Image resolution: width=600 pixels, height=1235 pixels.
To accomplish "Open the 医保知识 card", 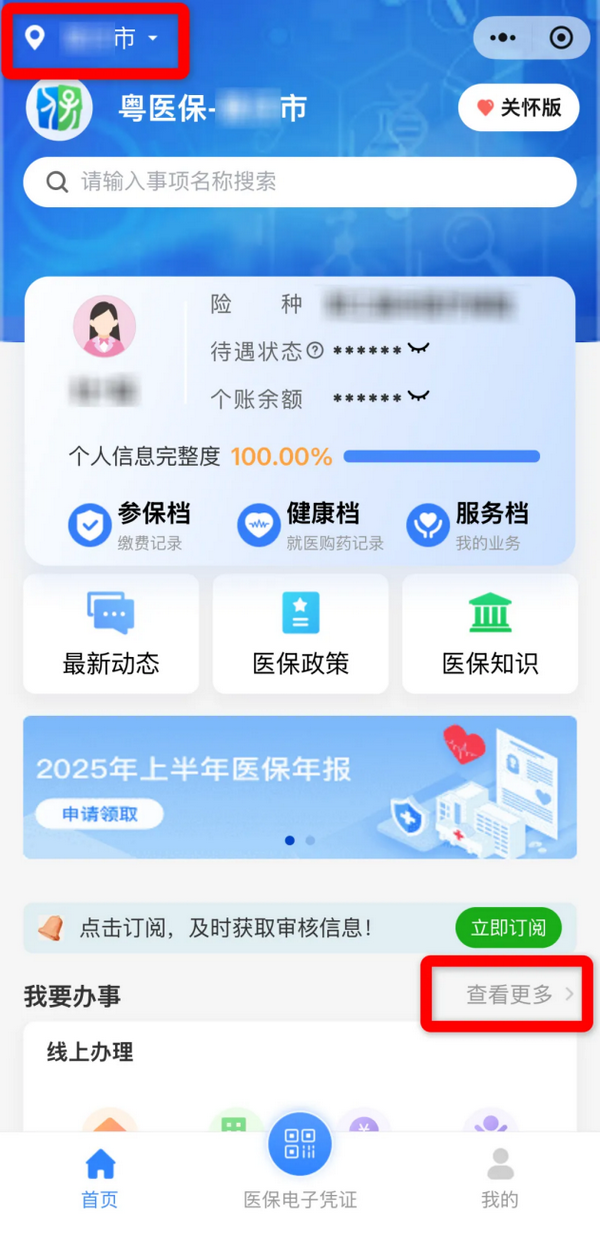I will (490, 633).
